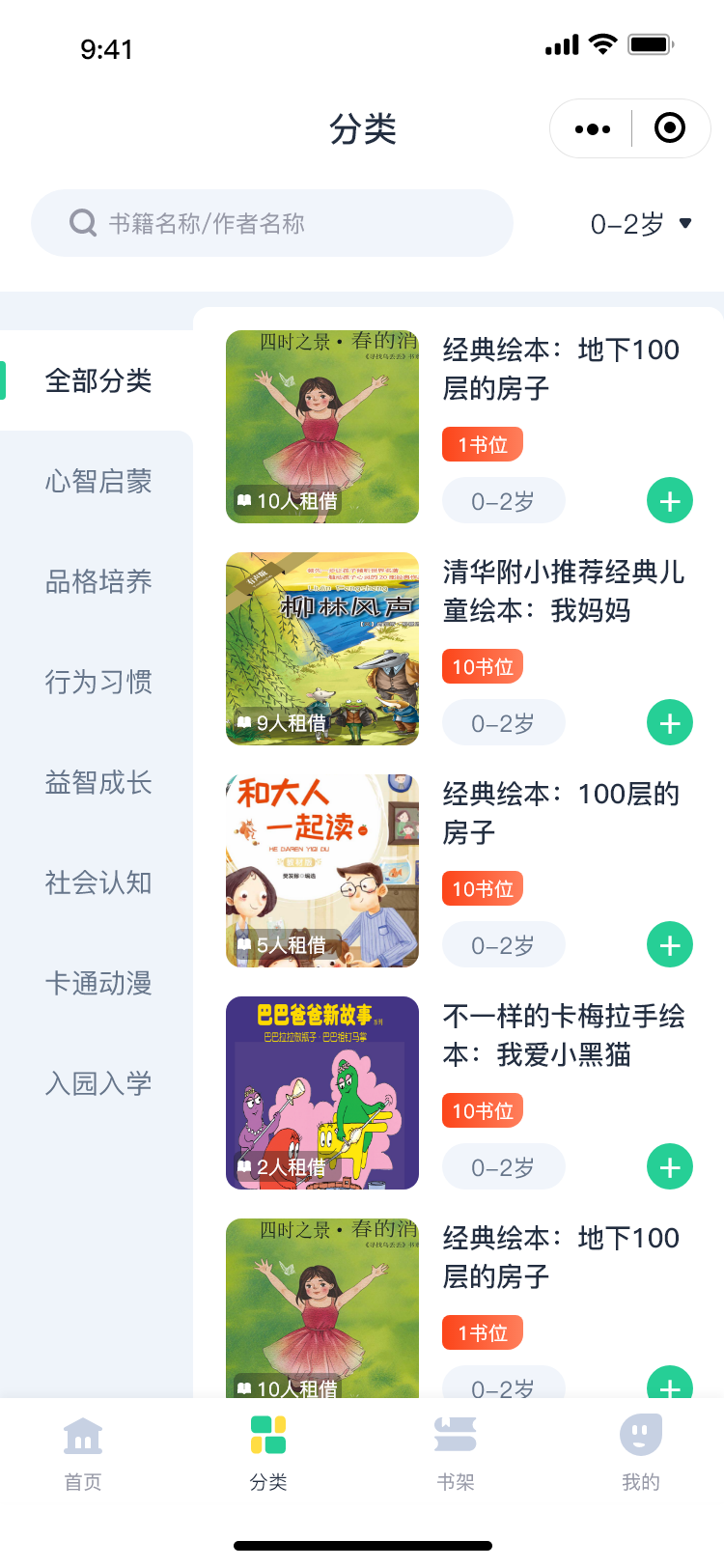The width and height of the screenshot is (724, 1568).
Task: Add 不一样的卡梅拉手绘本 with the plus button
Action: (x=670, y=1167)
